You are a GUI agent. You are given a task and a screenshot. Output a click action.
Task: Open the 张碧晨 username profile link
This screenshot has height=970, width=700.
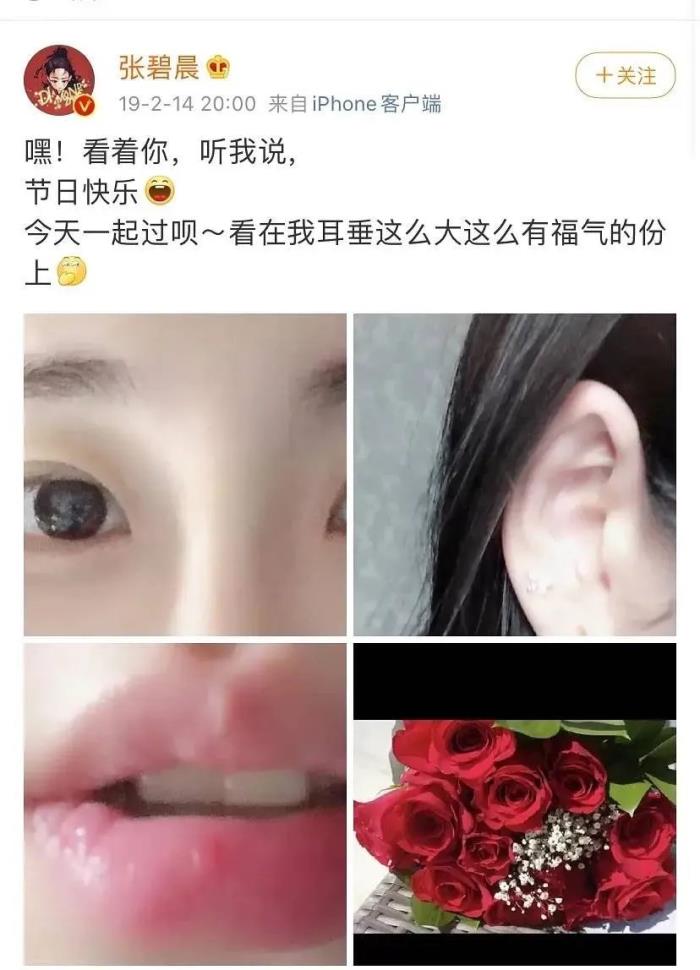159,68
